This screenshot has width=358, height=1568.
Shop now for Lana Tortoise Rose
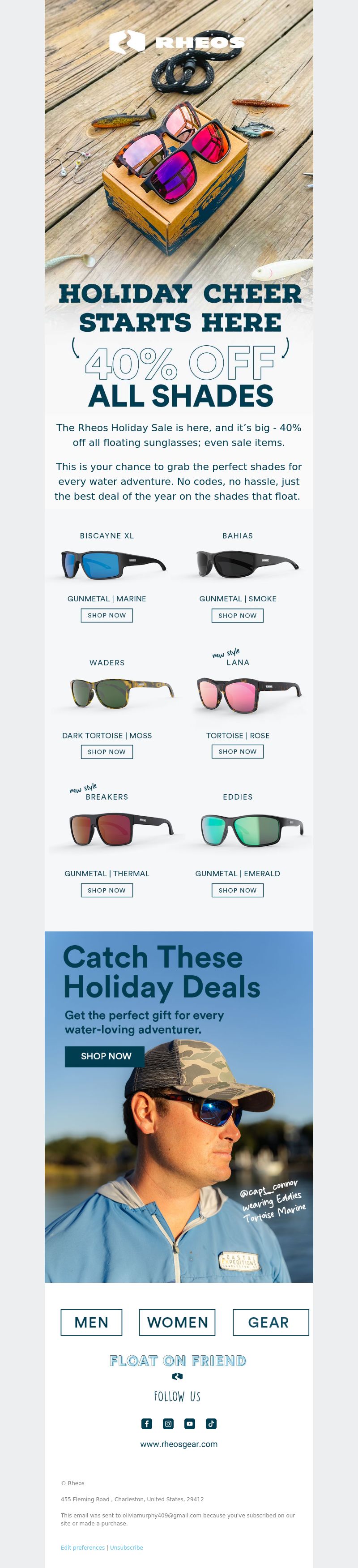pos(238,752)
